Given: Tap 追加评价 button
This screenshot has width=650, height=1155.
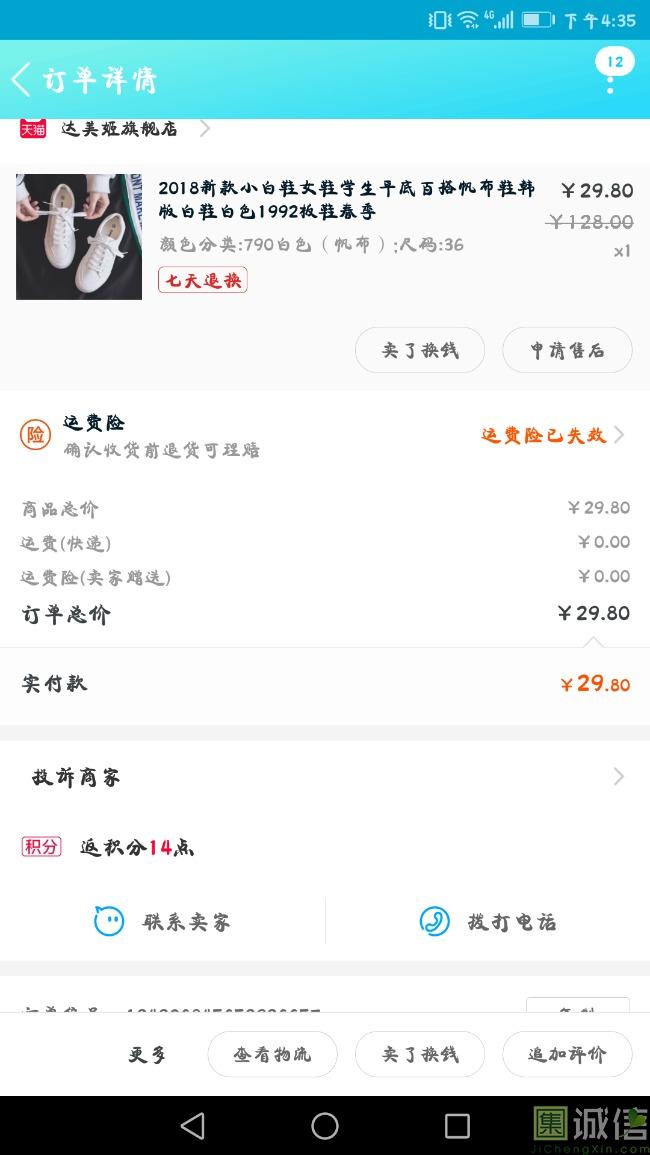Looking at the screenshot, I should tap(567, 1054).
